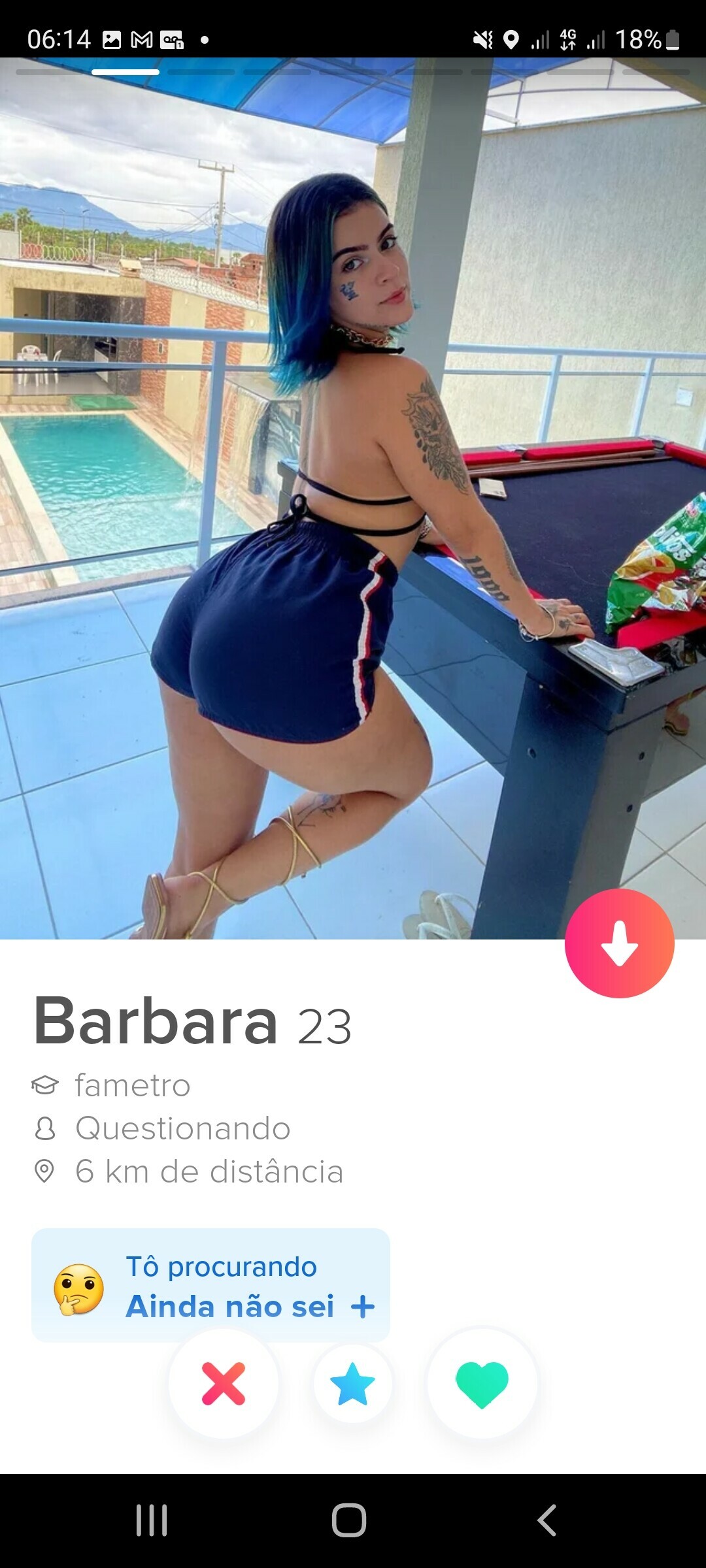
Task: Collapse profile with the down arrow button
Action: 619,943
